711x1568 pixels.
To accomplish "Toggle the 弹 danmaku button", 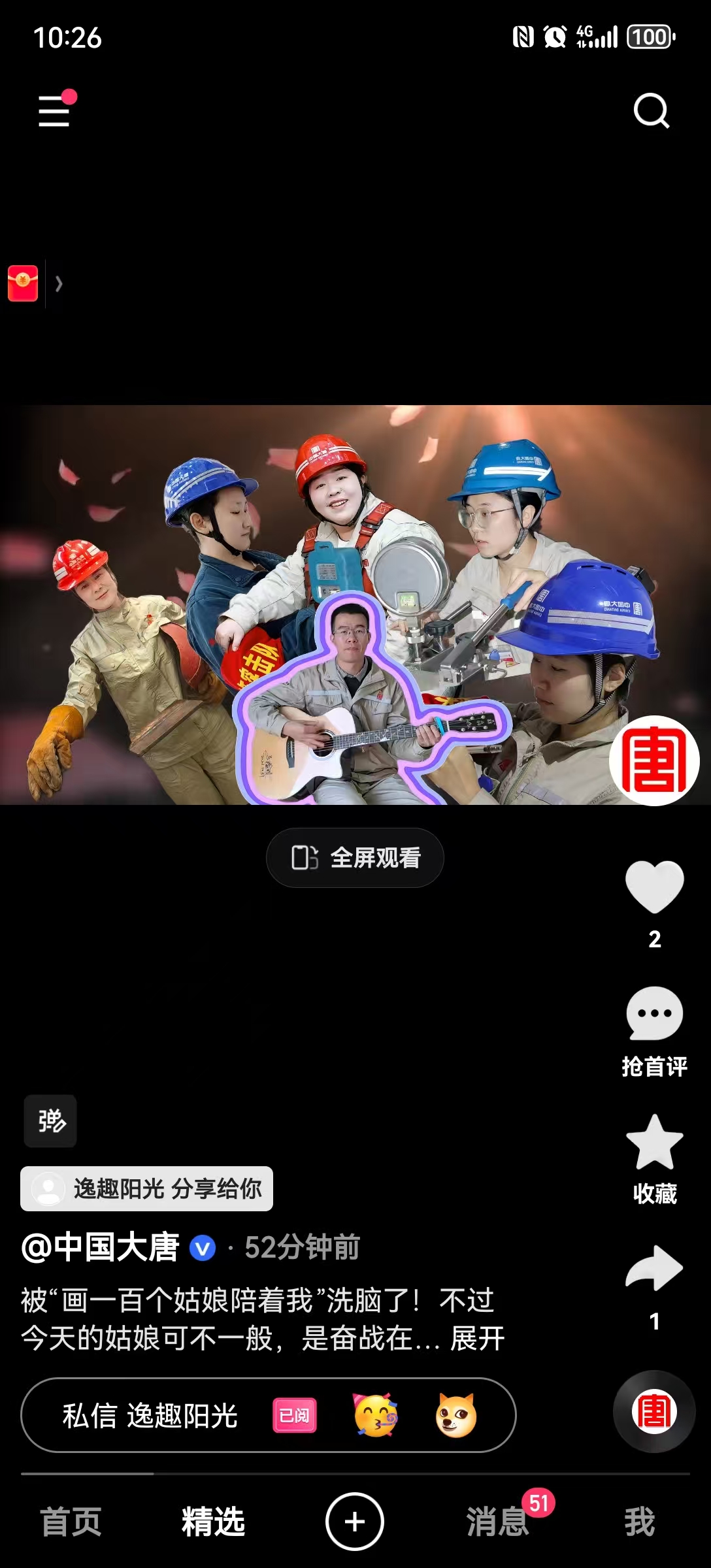I will [x=50, y=1121].
